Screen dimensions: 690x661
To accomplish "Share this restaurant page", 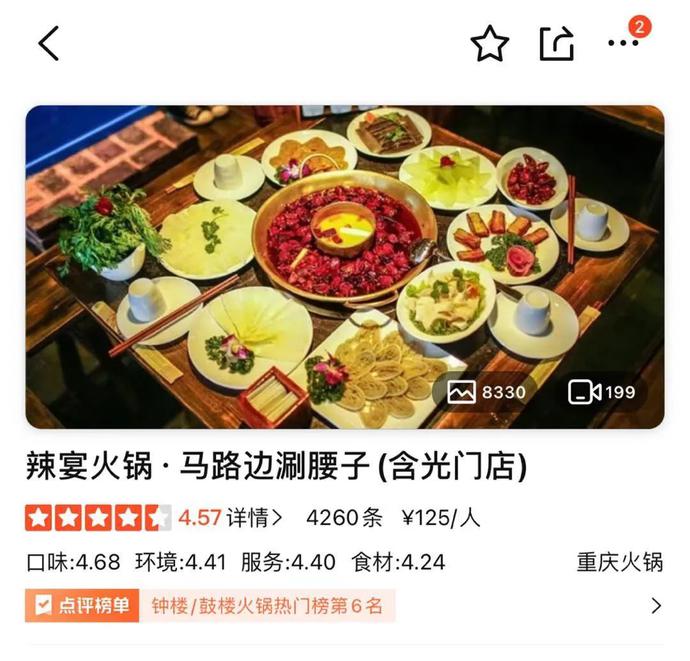I will tap(556, 43).
